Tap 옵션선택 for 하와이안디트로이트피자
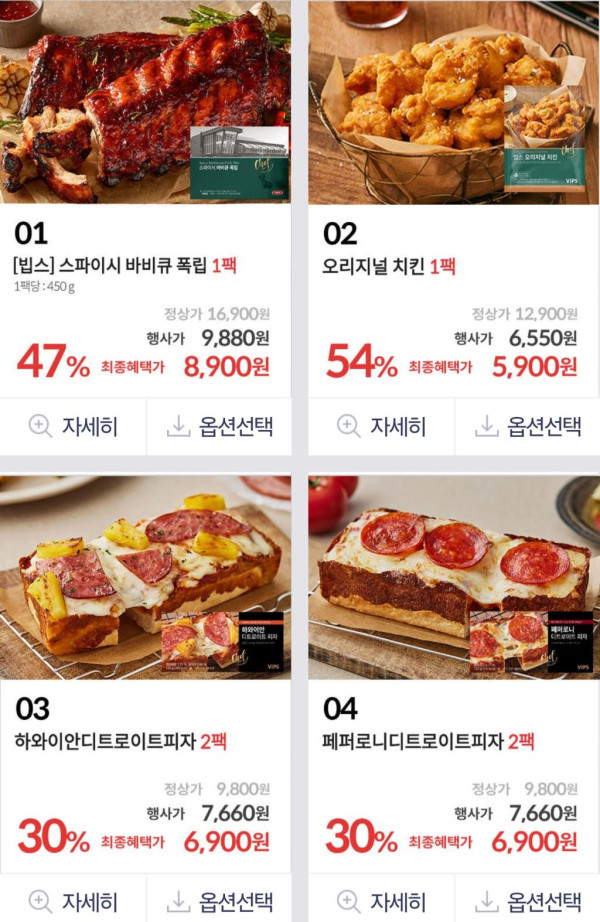 pos(219,901)
